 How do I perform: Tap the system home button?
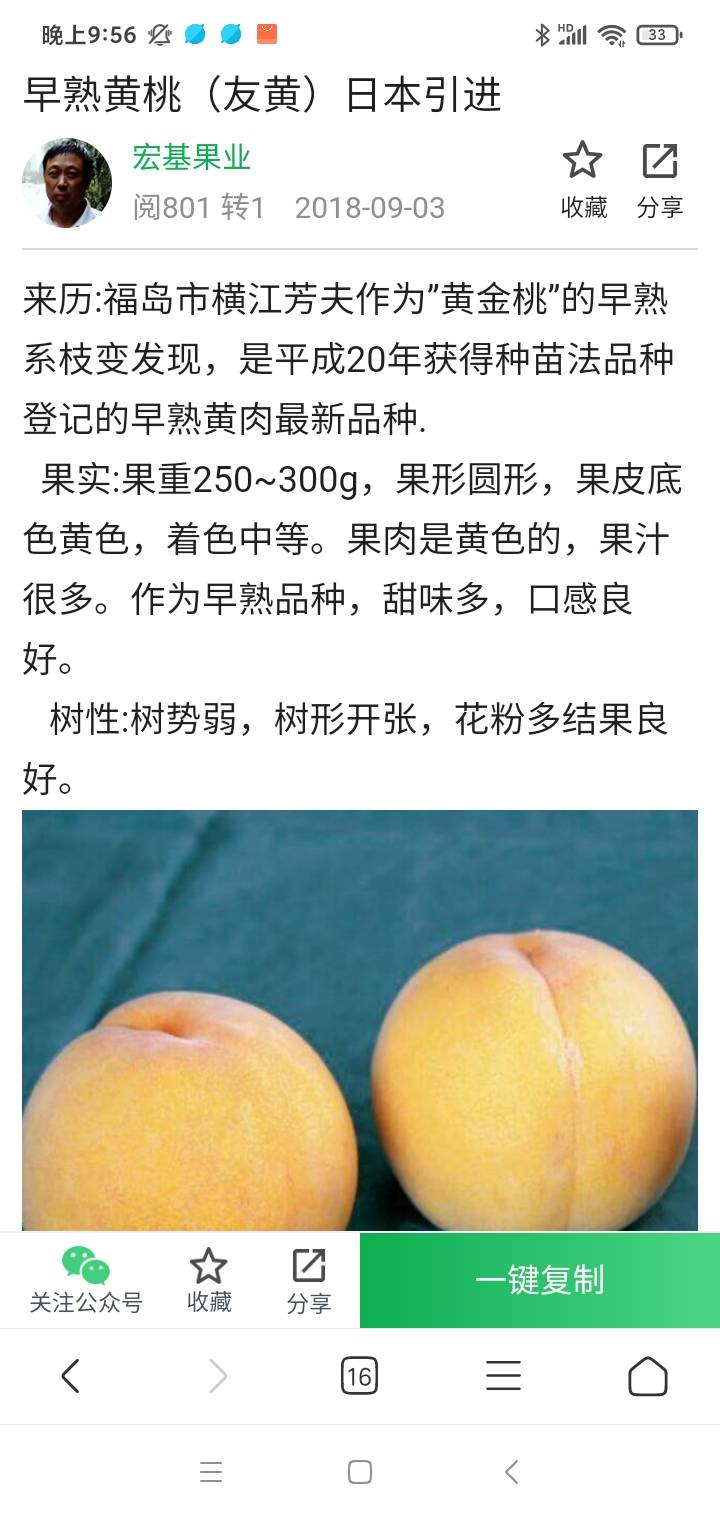tap(360, 1472)
